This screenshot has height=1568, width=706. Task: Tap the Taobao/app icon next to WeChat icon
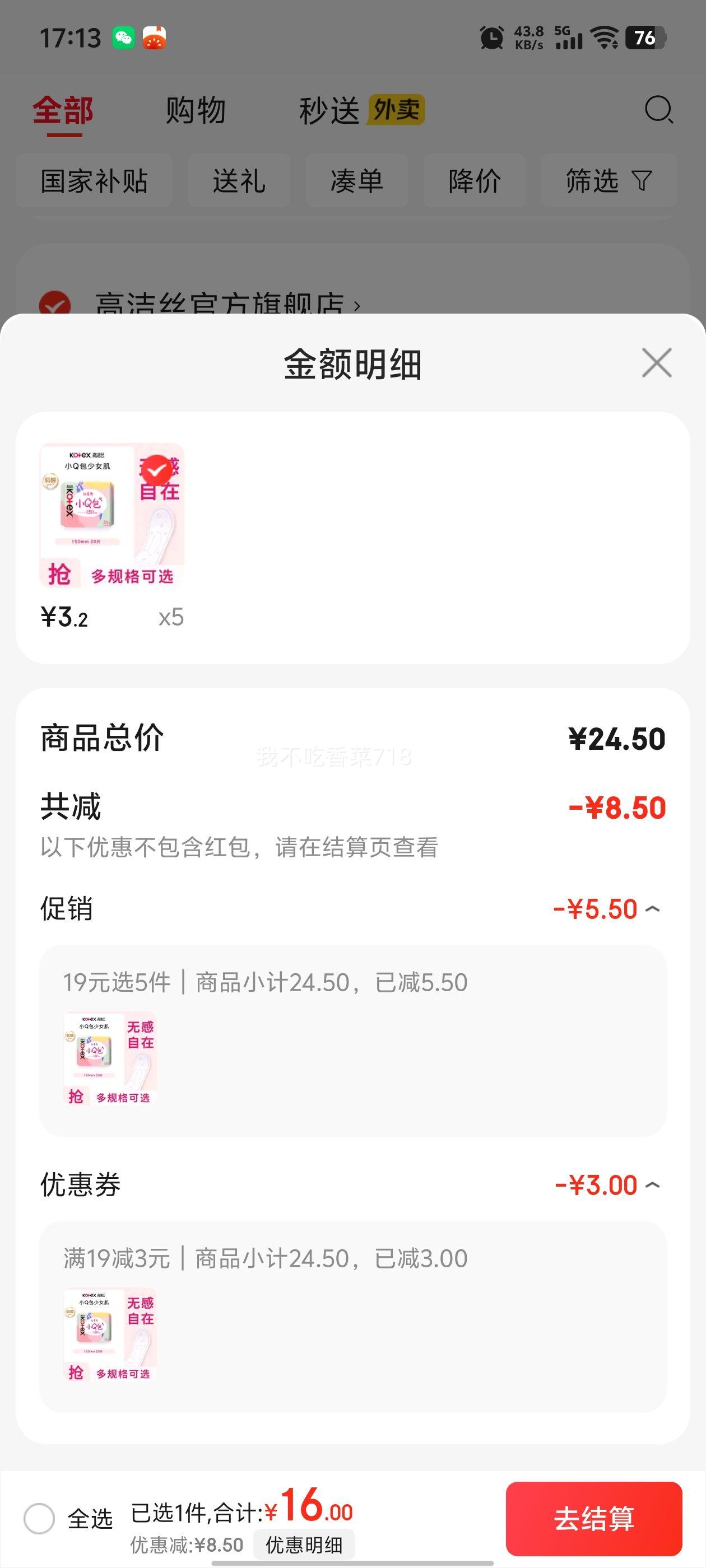click(x=154, y=38)
